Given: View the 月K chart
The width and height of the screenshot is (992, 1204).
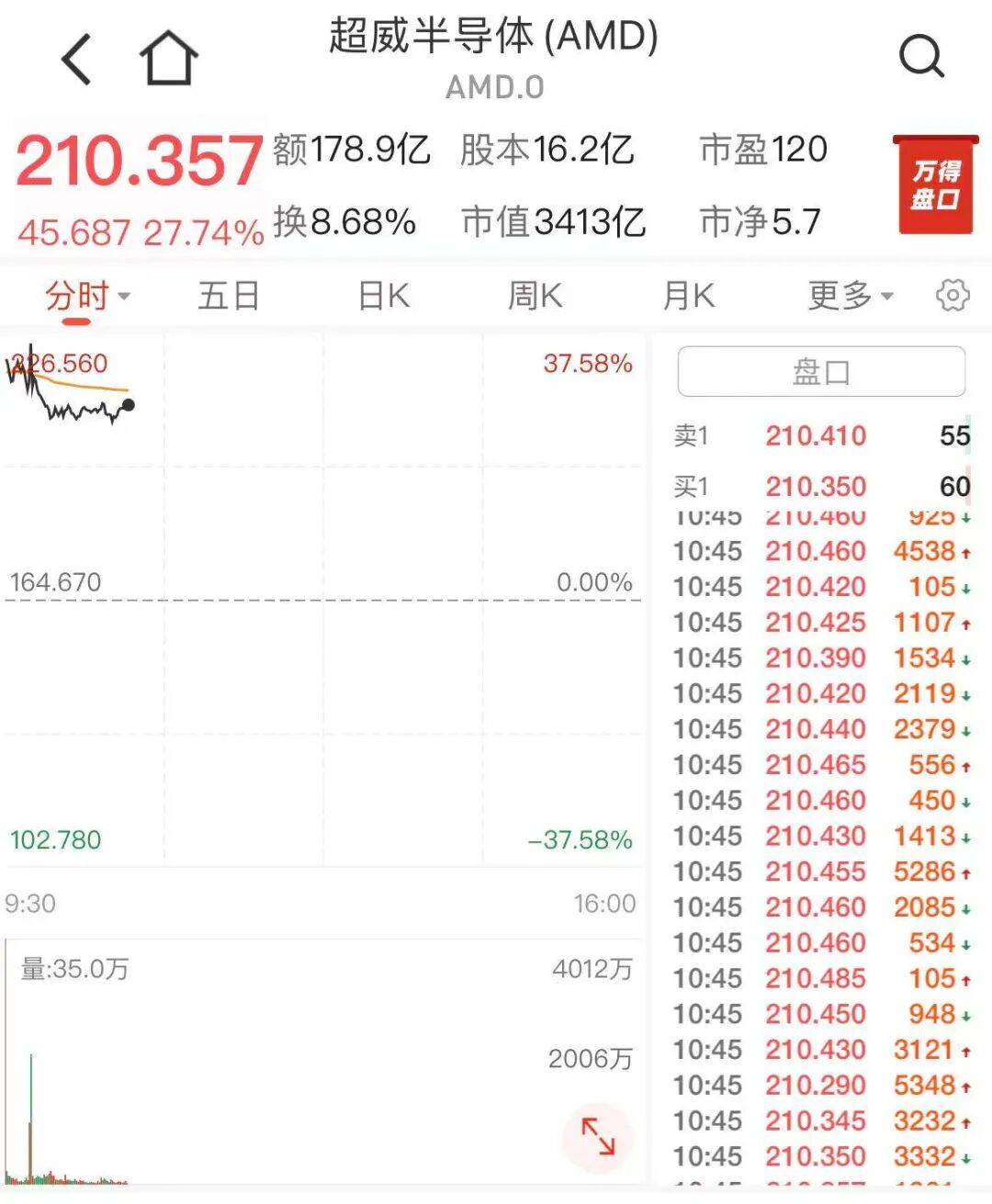Looking at the screenshot, I should pos(689,297).
